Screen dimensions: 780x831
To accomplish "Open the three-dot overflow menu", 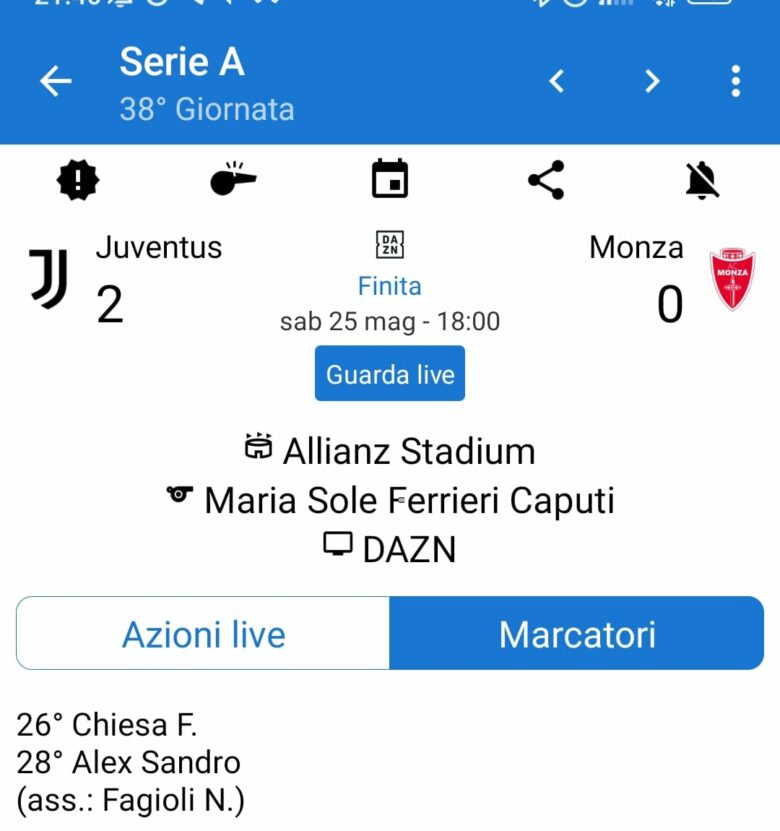I will pyautogui.click(x=735, y=81).
